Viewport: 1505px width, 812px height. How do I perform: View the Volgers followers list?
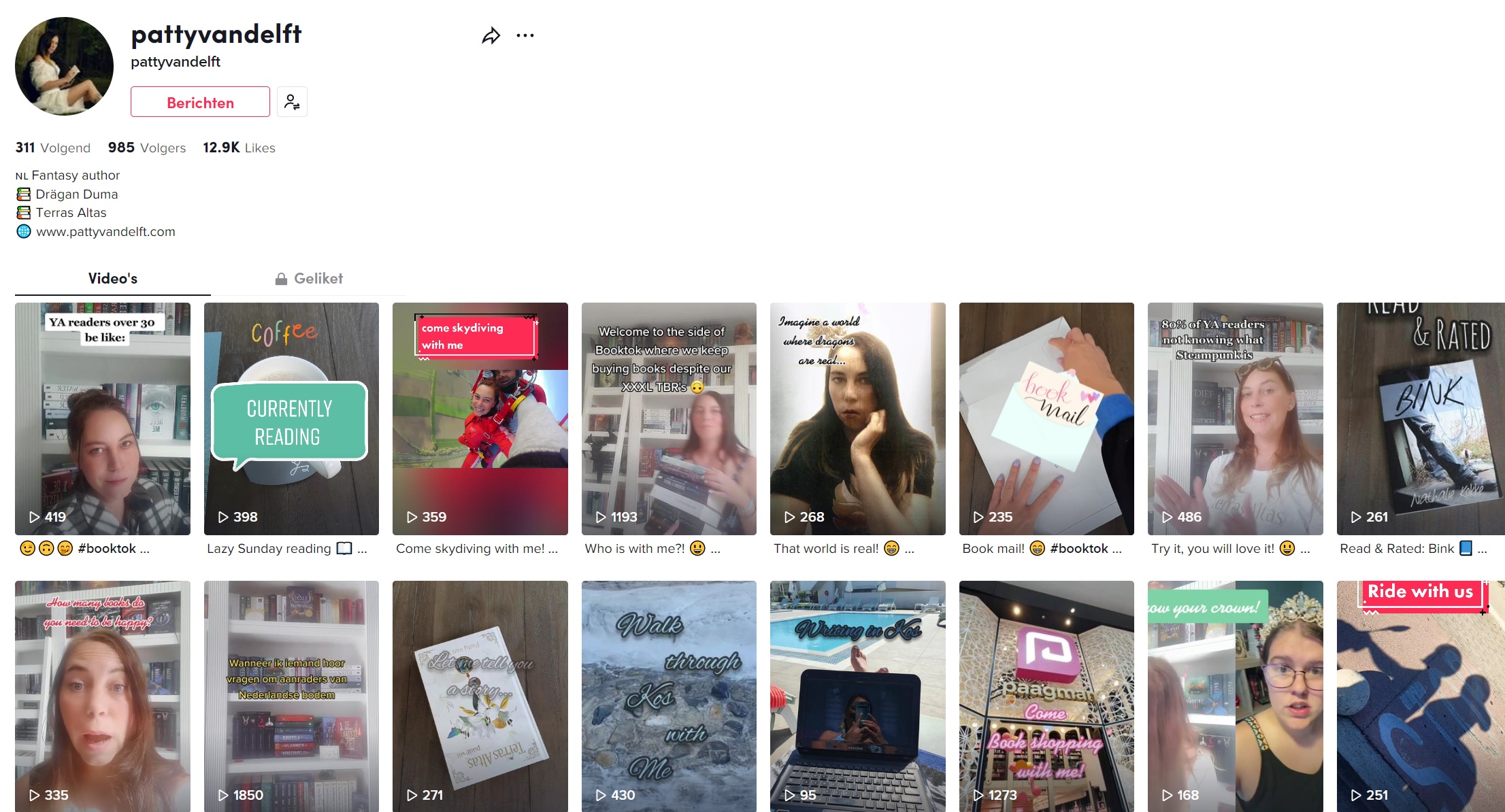(146, 148)
